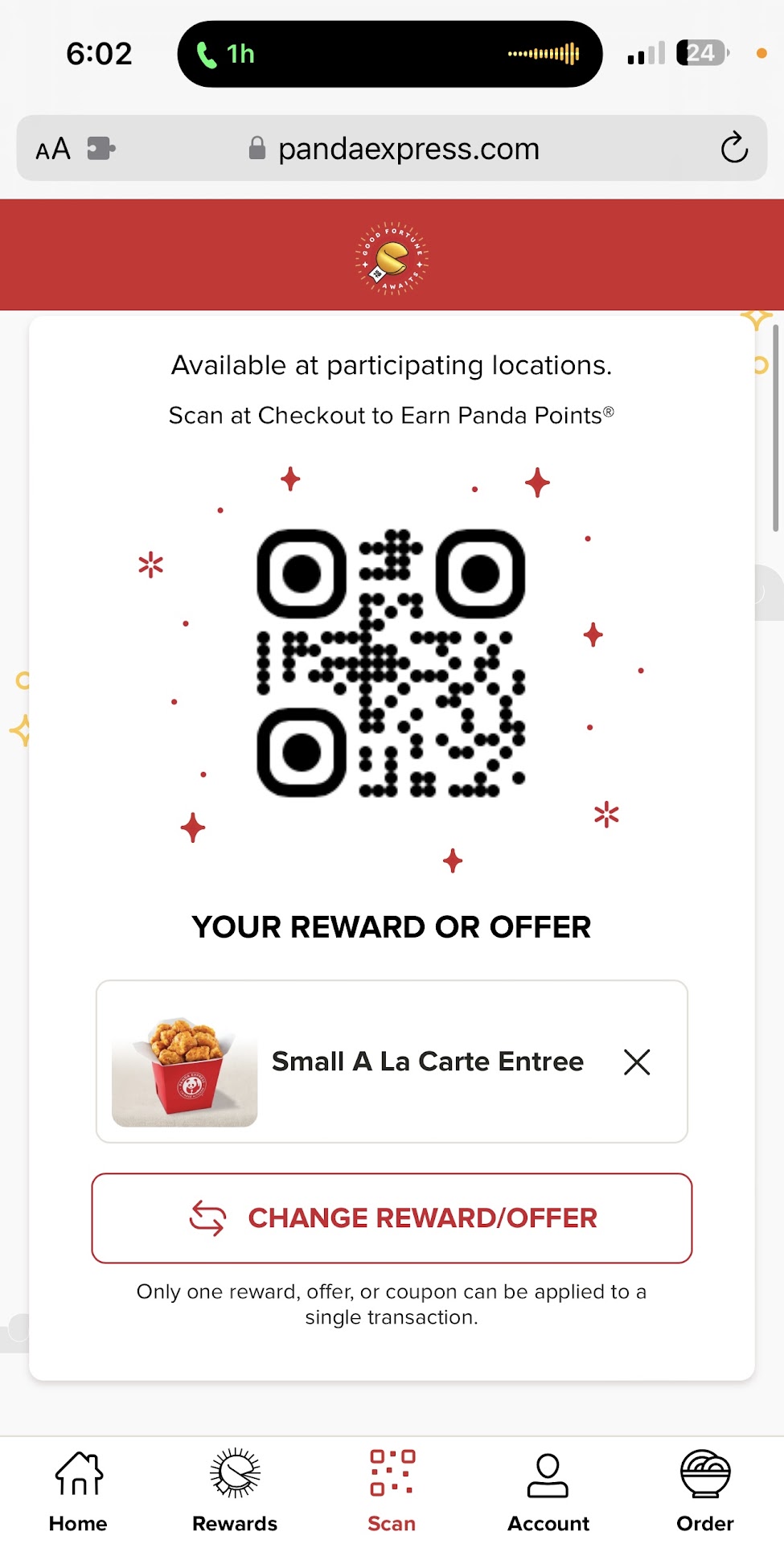Open the Account tab
784x1544 pixels.
(x=548, y=1492)
